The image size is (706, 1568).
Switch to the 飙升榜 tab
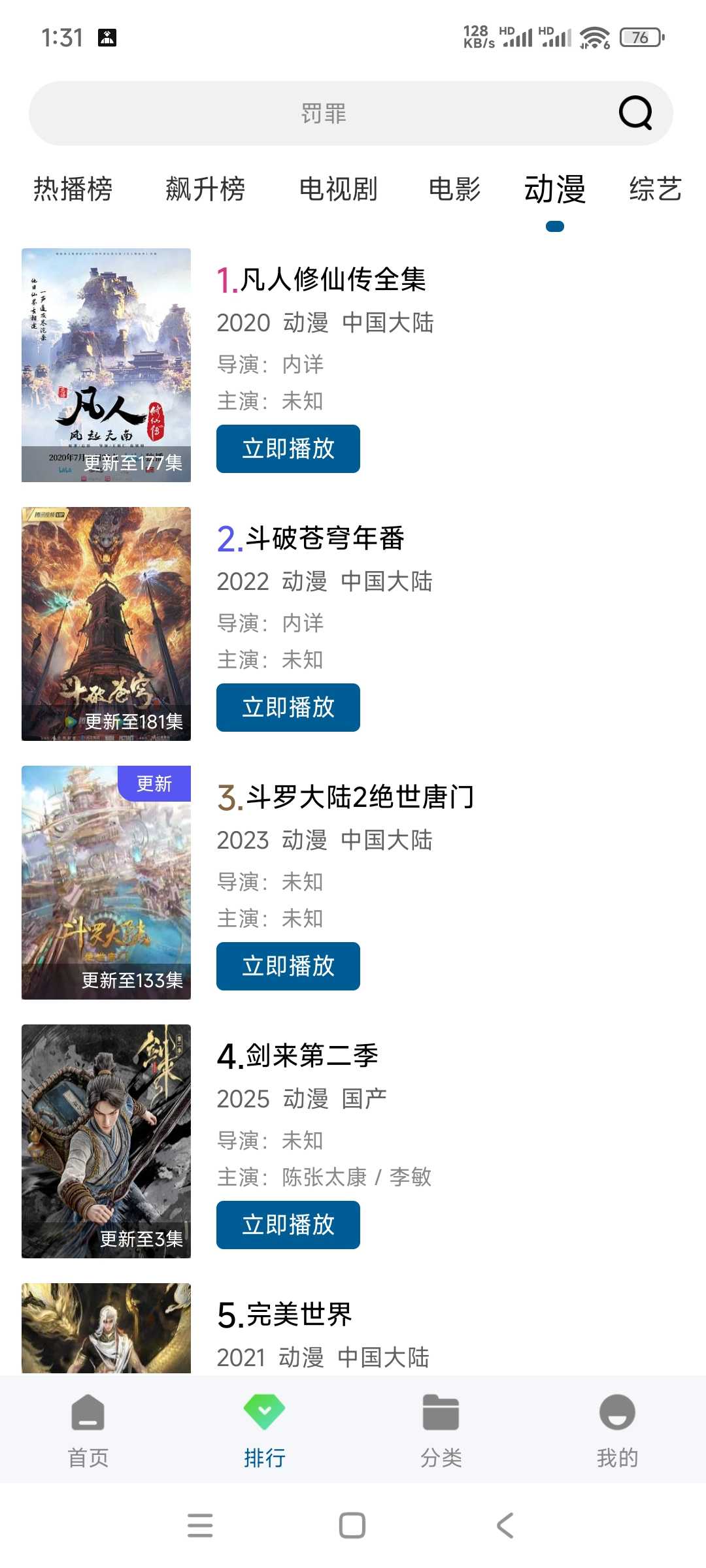(x=205, y=189)
